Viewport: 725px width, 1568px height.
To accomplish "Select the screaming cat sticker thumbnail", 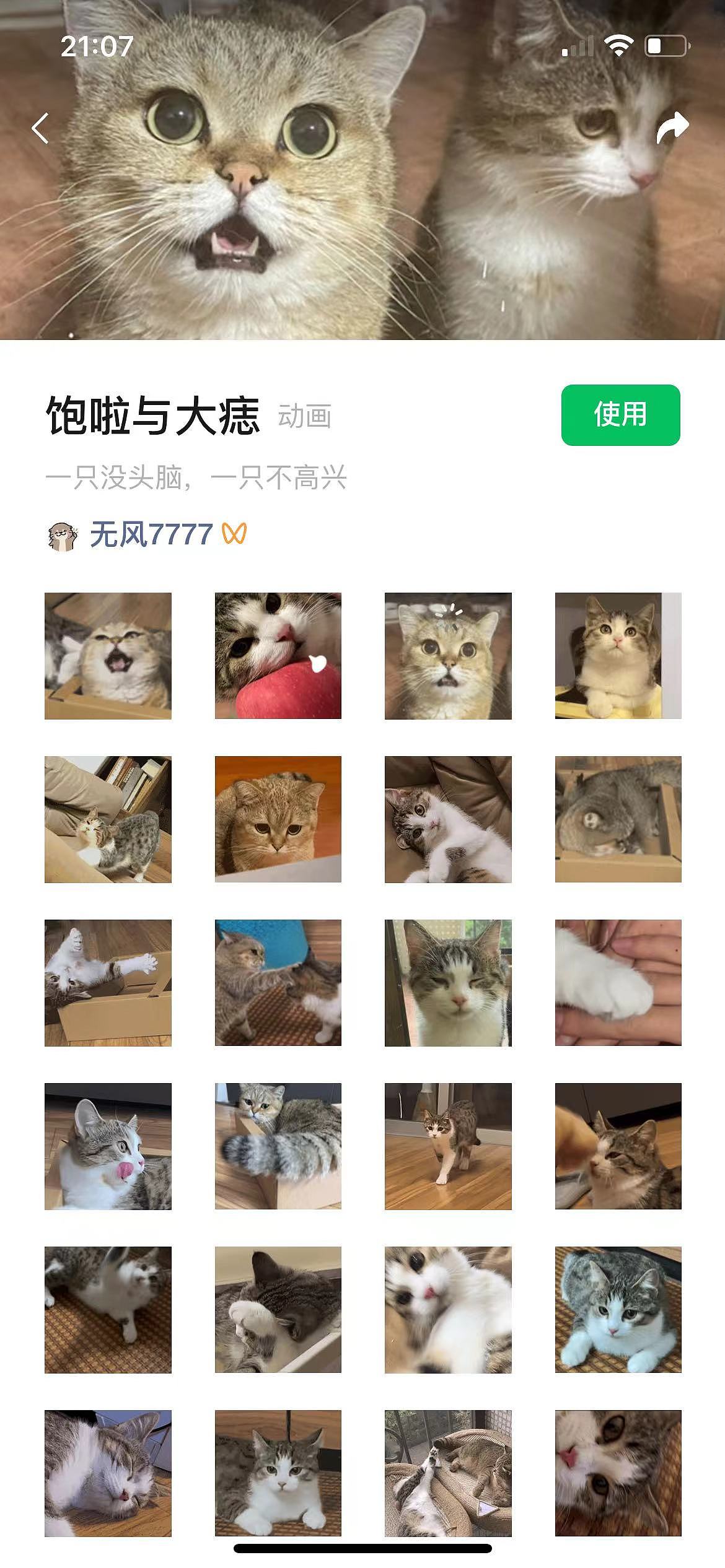I will (x=107, y=658).
